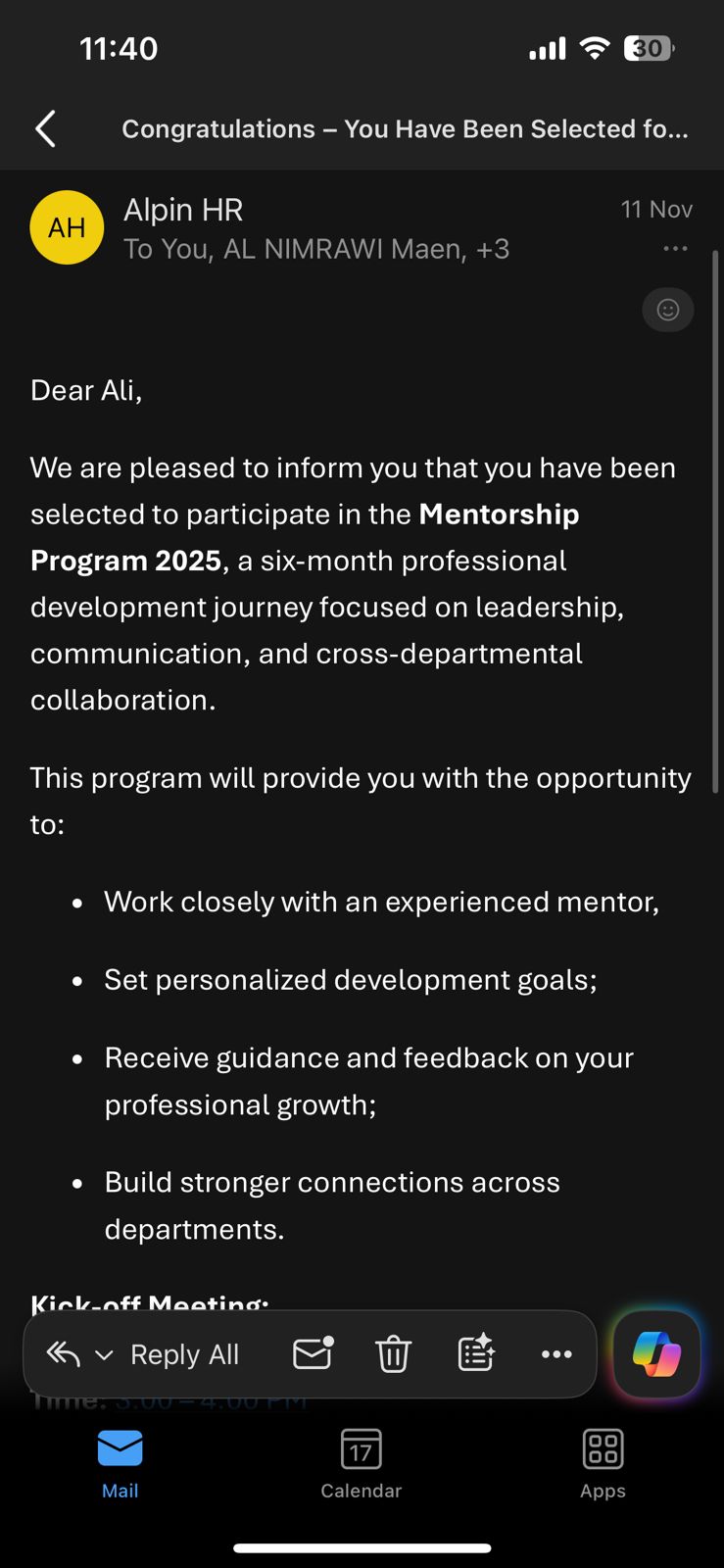Mark the email as unread
The image size is (724, 1568).
(314, 1353)
